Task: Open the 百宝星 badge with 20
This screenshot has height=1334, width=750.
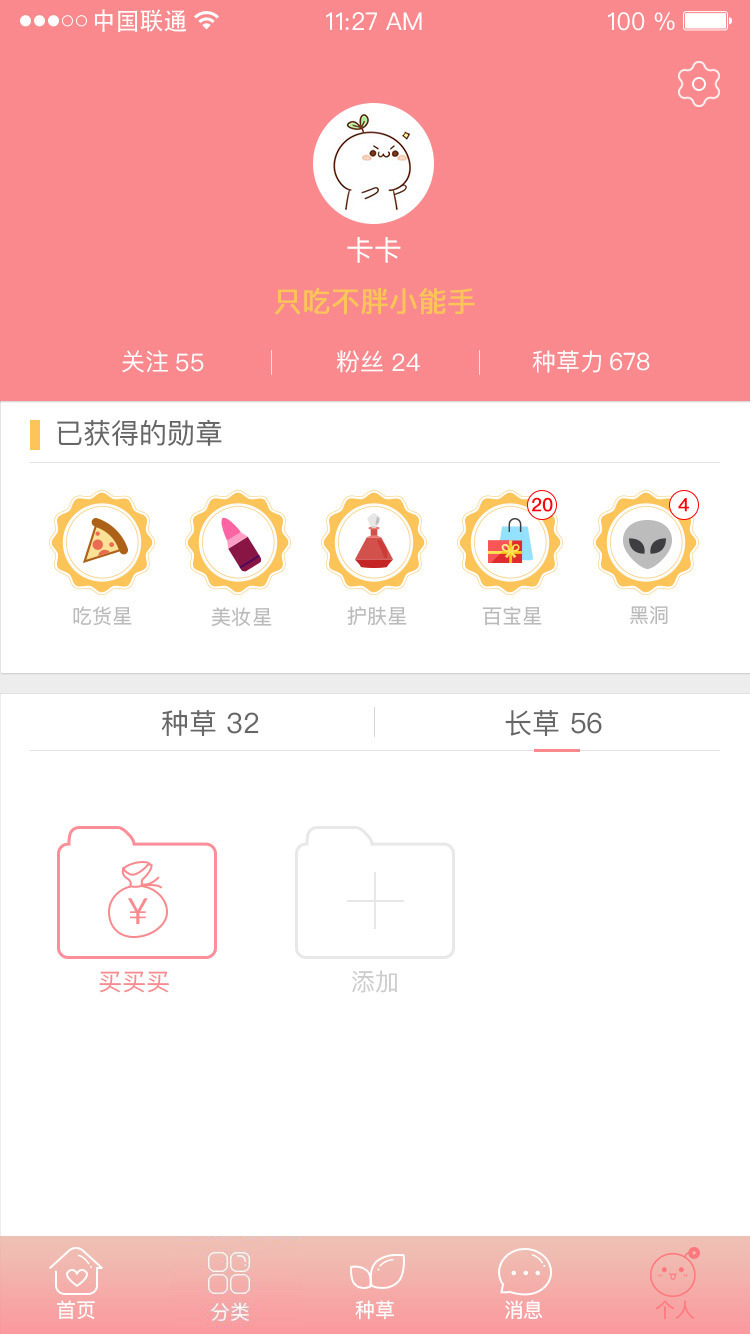Action: (510, 544)
